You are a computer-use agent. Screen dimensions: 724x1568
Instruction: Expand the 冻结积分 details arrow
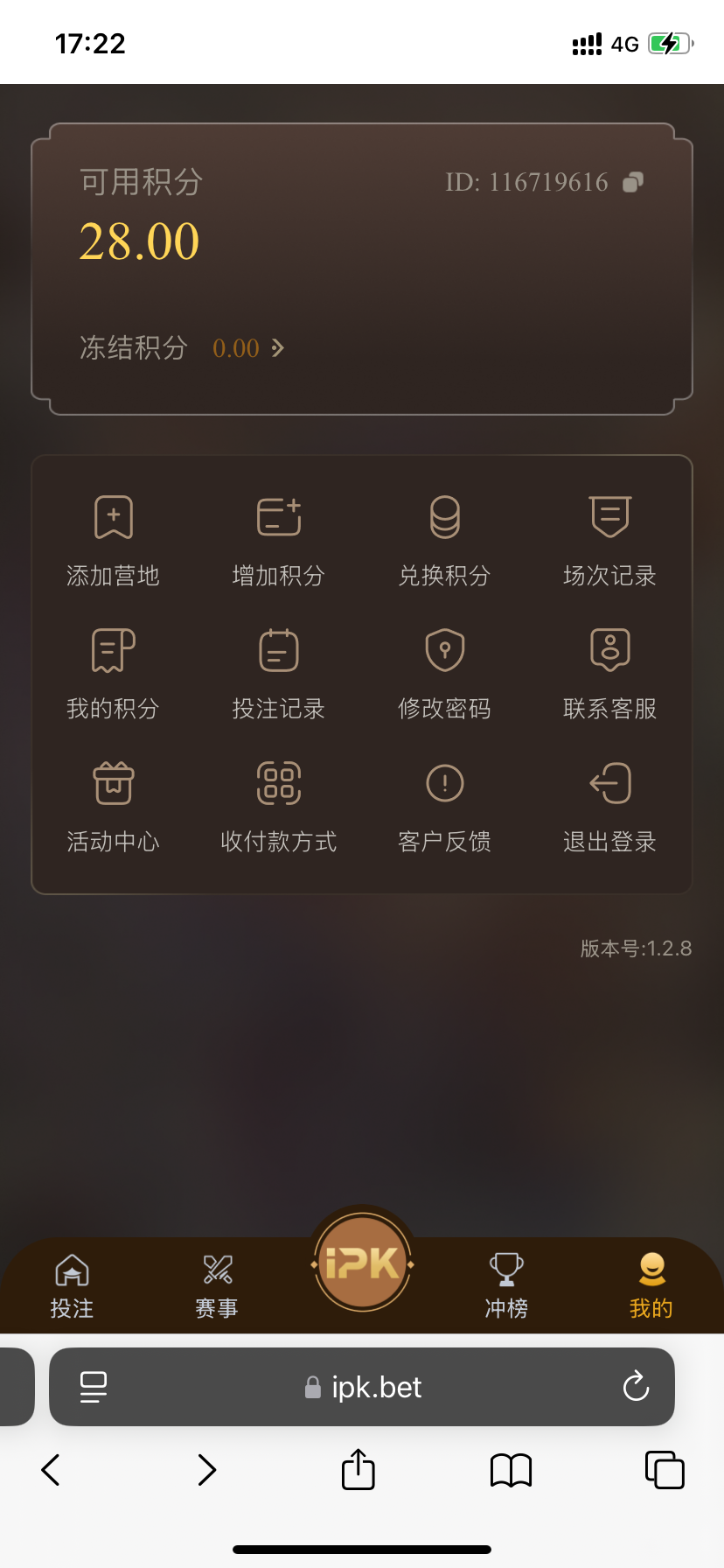click(x=277, y=348)
